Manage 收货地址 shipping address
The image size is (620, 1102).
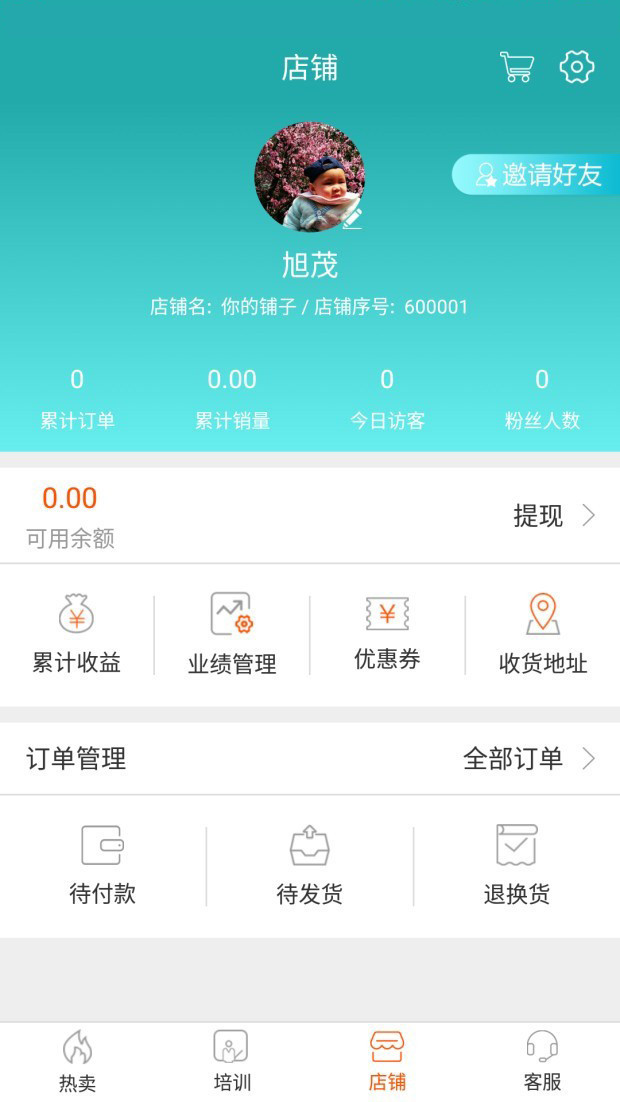[543, 634]
